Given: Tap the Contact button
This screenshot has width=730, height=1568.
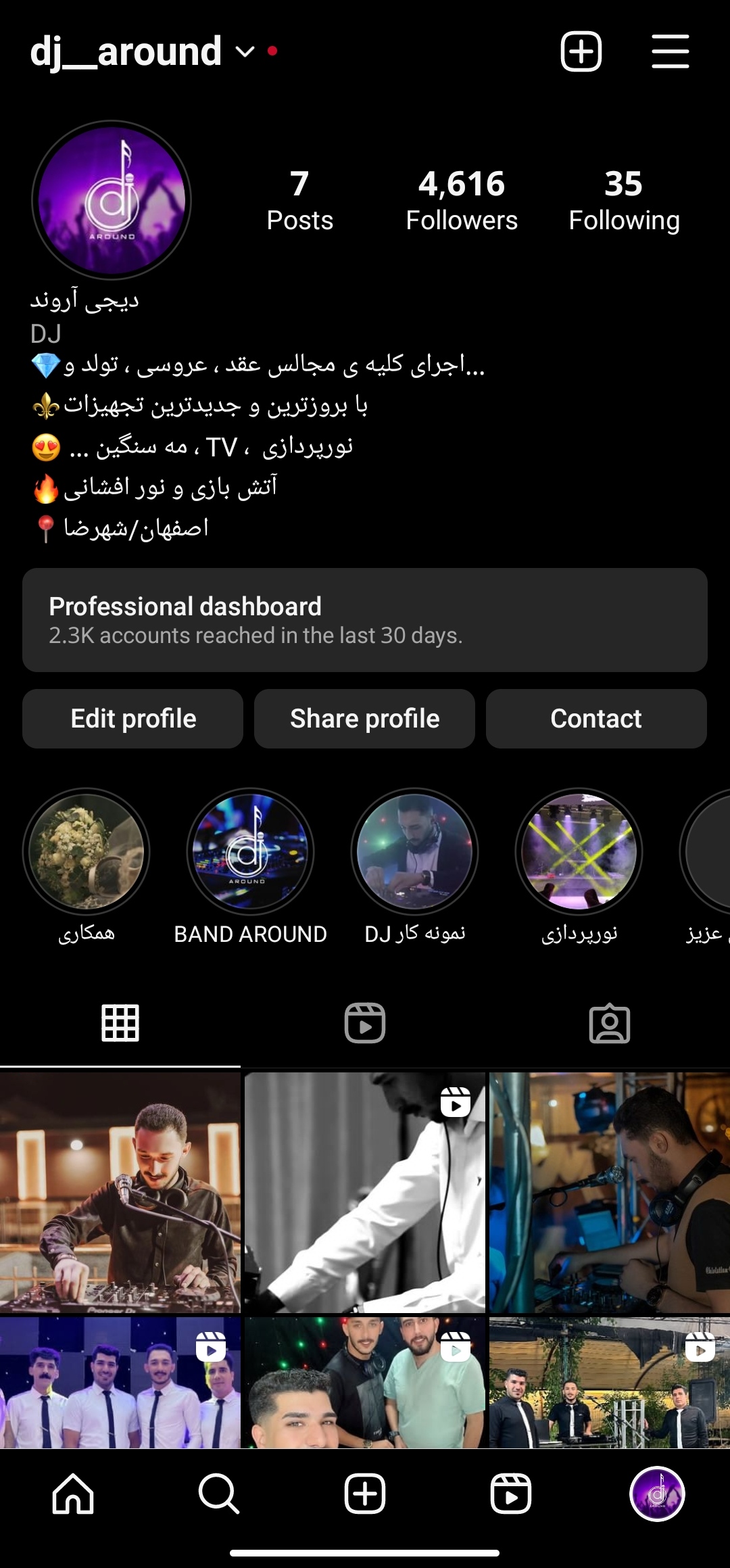Looking at the screenshot, I should pyautogui.click(x=596, y=718).
